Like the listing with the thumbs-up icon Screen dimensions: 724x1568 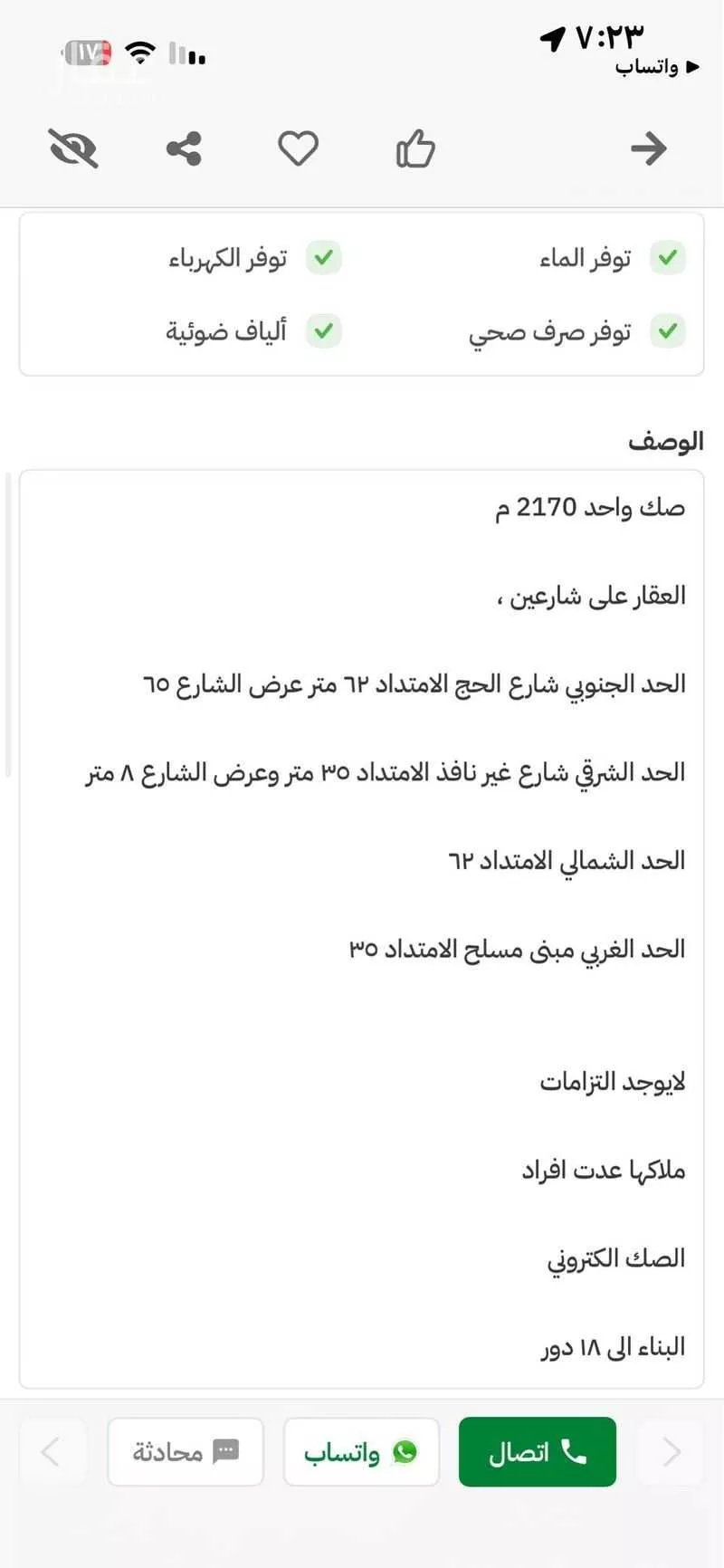pos(414,148)
